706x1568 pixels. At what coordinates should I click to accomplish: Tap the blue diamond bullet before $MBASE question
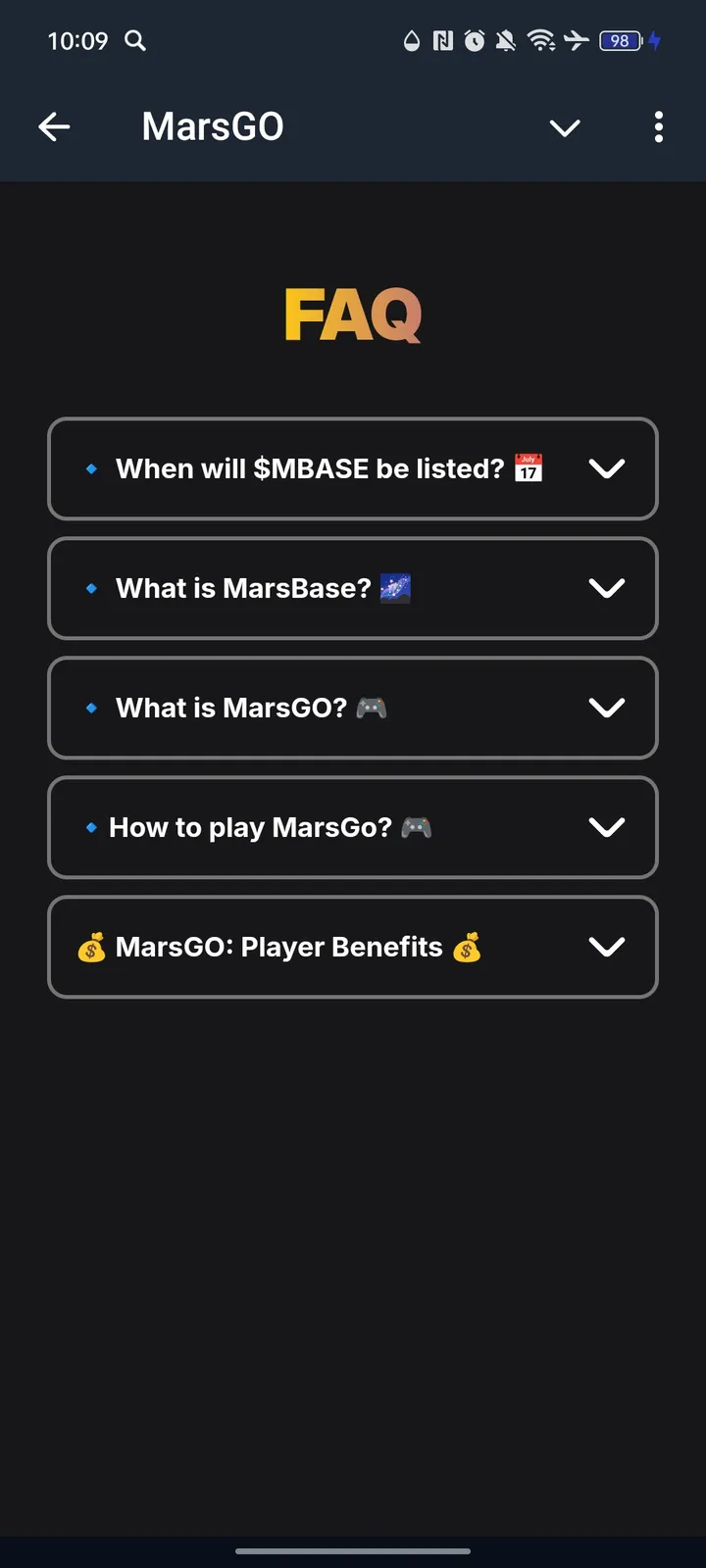pos(90,468)
